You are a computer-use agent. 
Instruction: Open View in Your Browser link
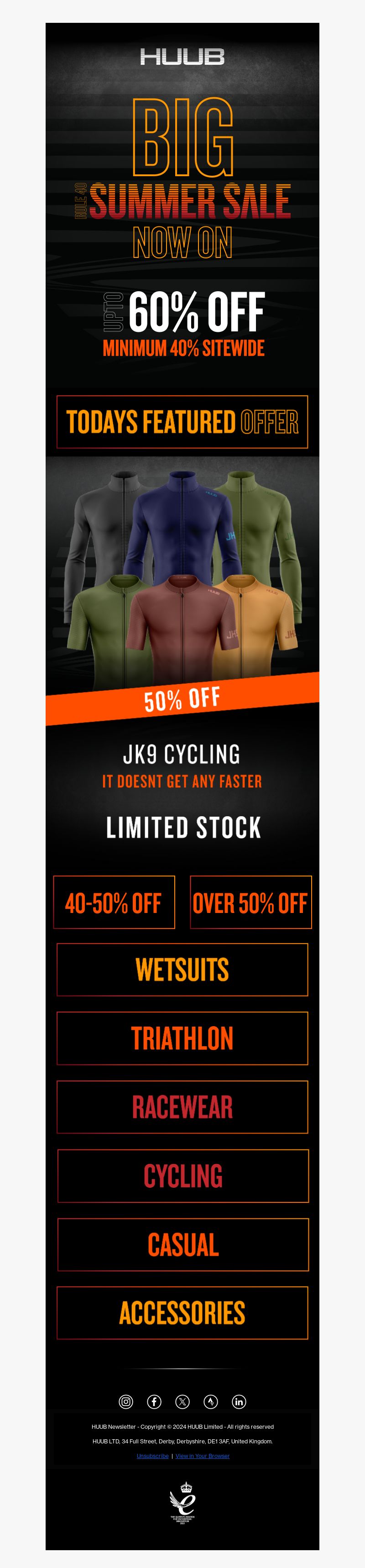(x=203, y=1456)
